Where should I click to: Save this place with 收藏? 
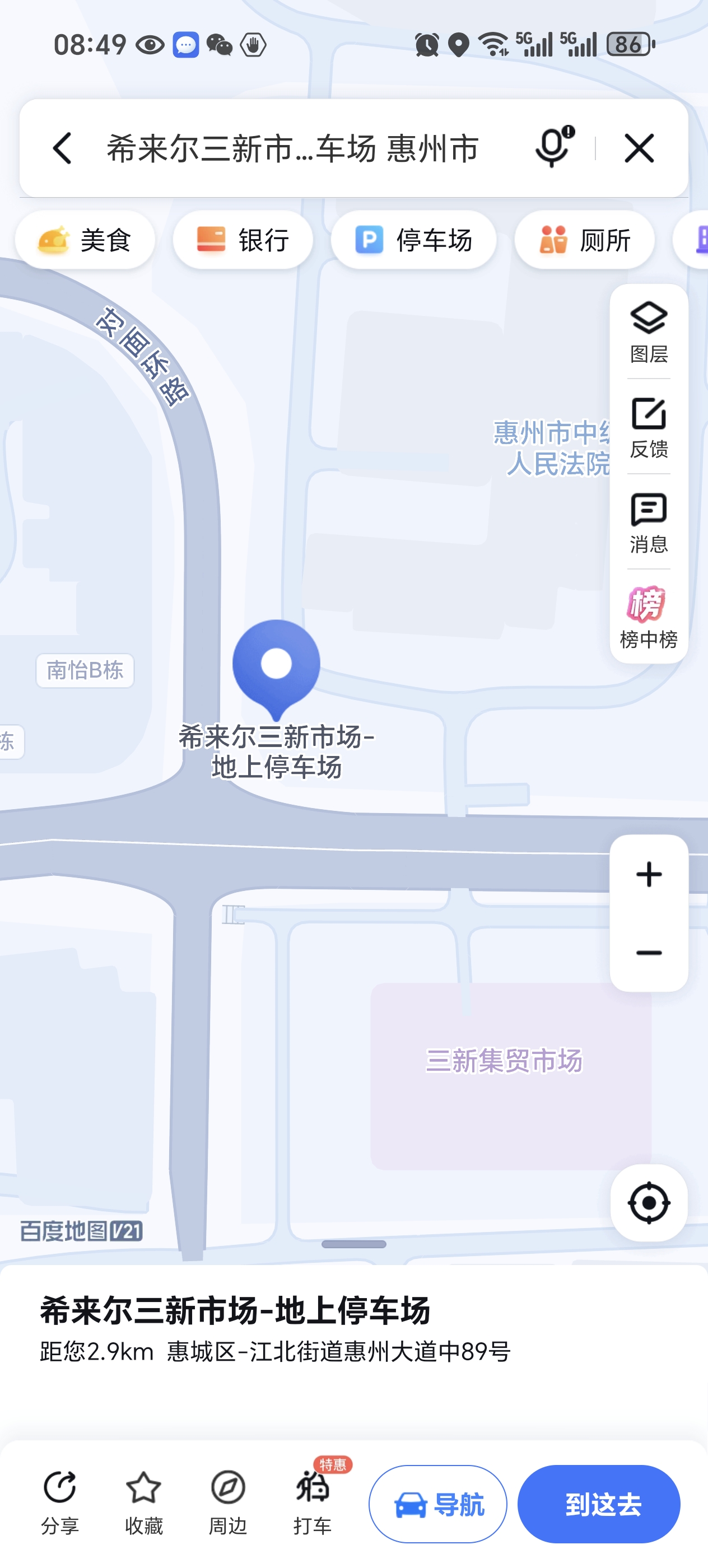point(143,1503)
